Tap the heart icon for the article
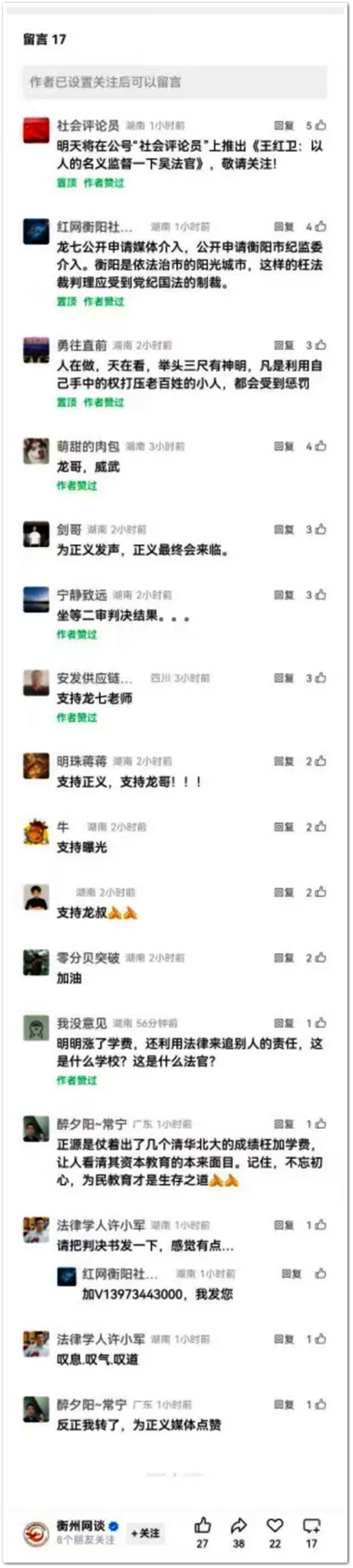353x1568 pixels. [275, 1525]
